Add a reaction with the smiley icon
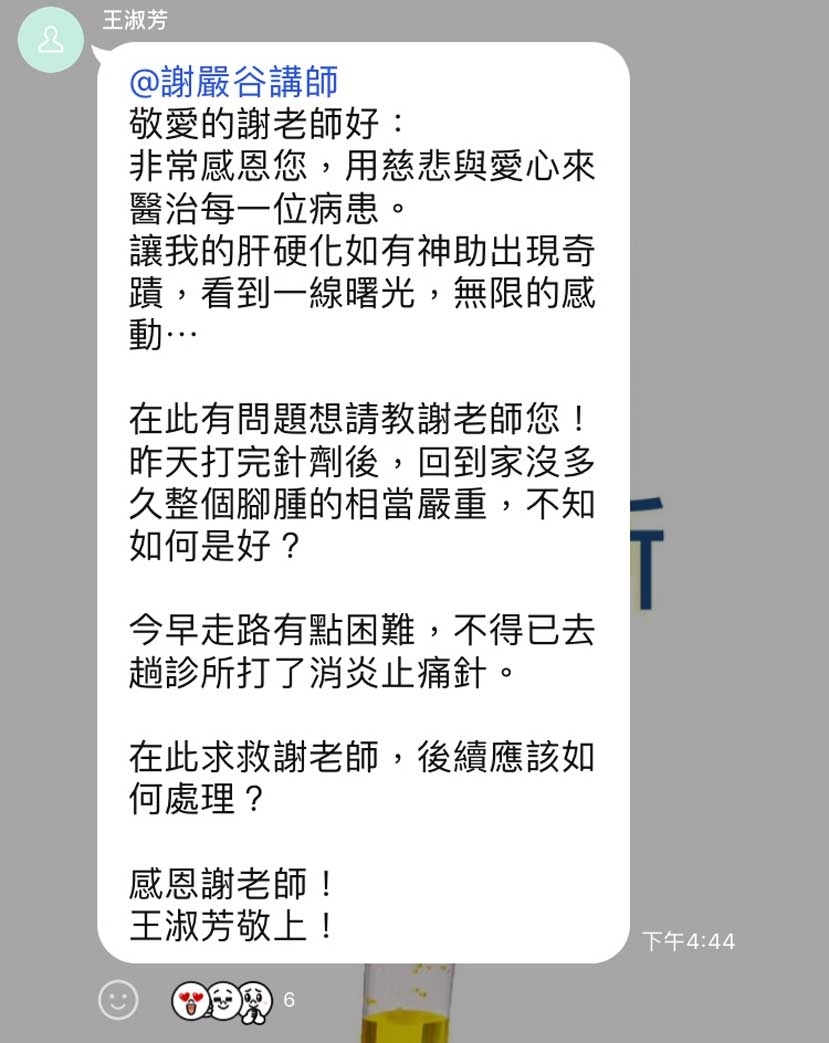The image size is (829, 1043). pyautogui.click(x=118, y=999)
